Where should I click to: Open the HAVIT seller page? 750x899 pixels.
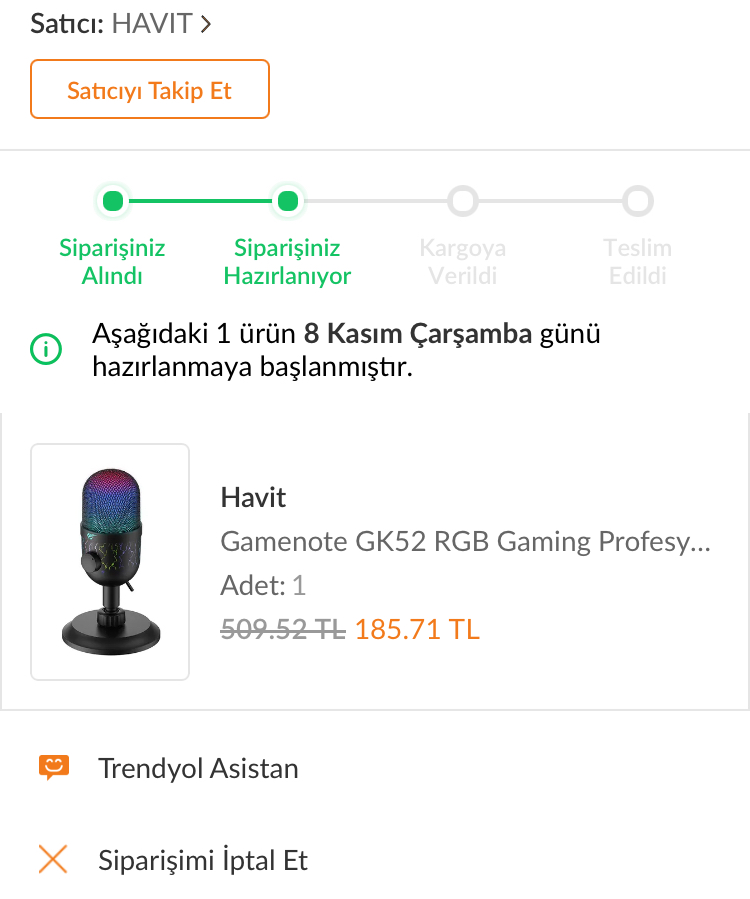(160, 24)
